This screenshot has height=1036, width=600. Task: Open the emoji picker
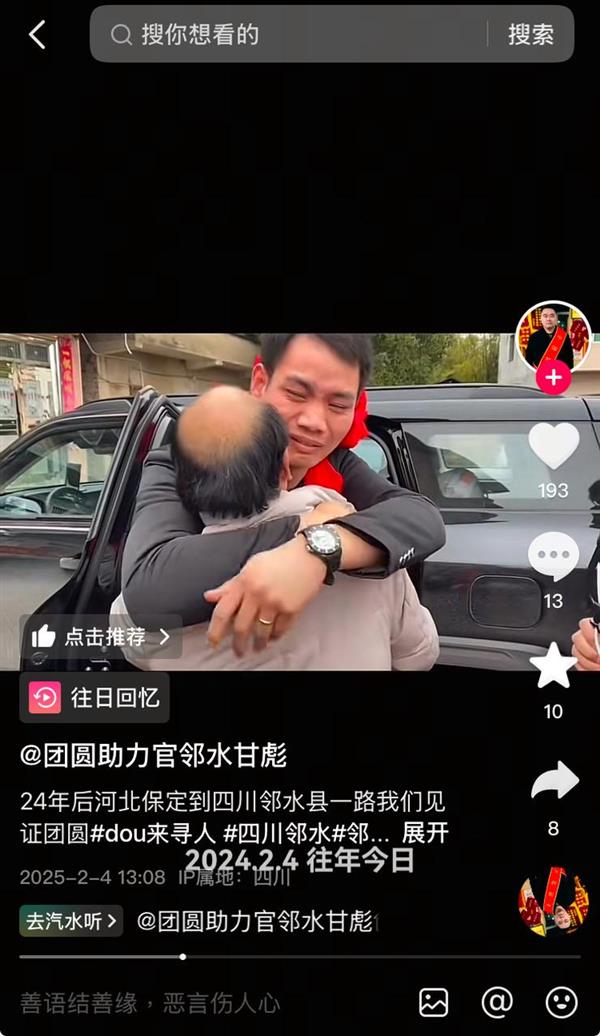click(x=561, y=1002)
